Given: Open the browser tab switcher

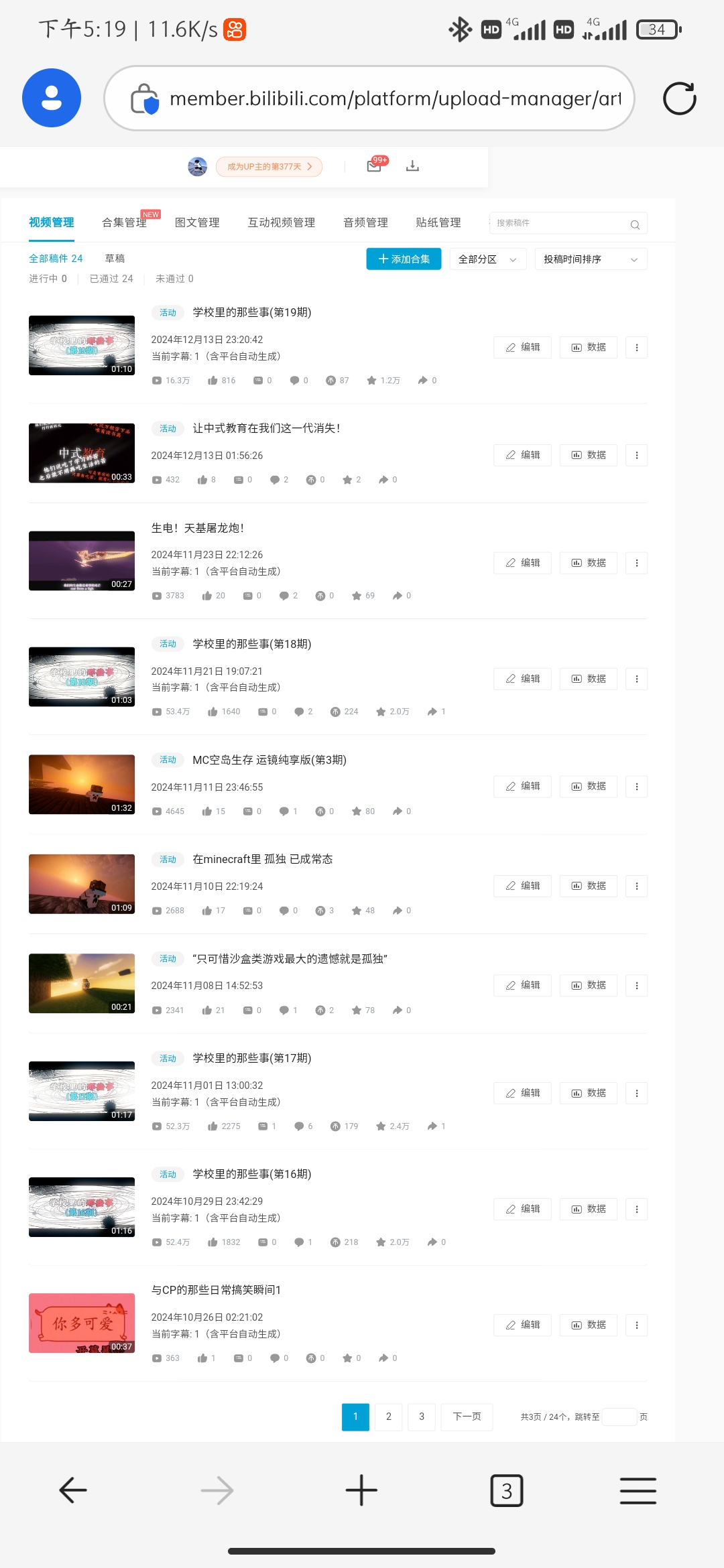Looking at the screenshot, I should [x=507, y=1491].
